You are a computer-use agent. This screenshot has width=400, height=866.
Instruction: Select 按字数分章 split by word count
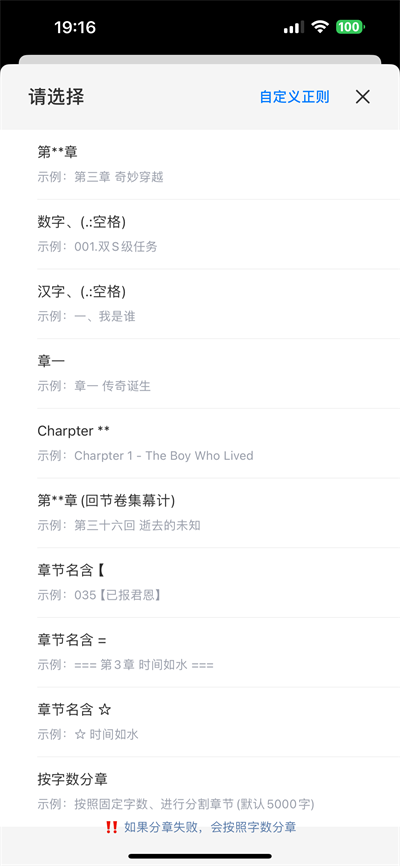tap(200, 791)
